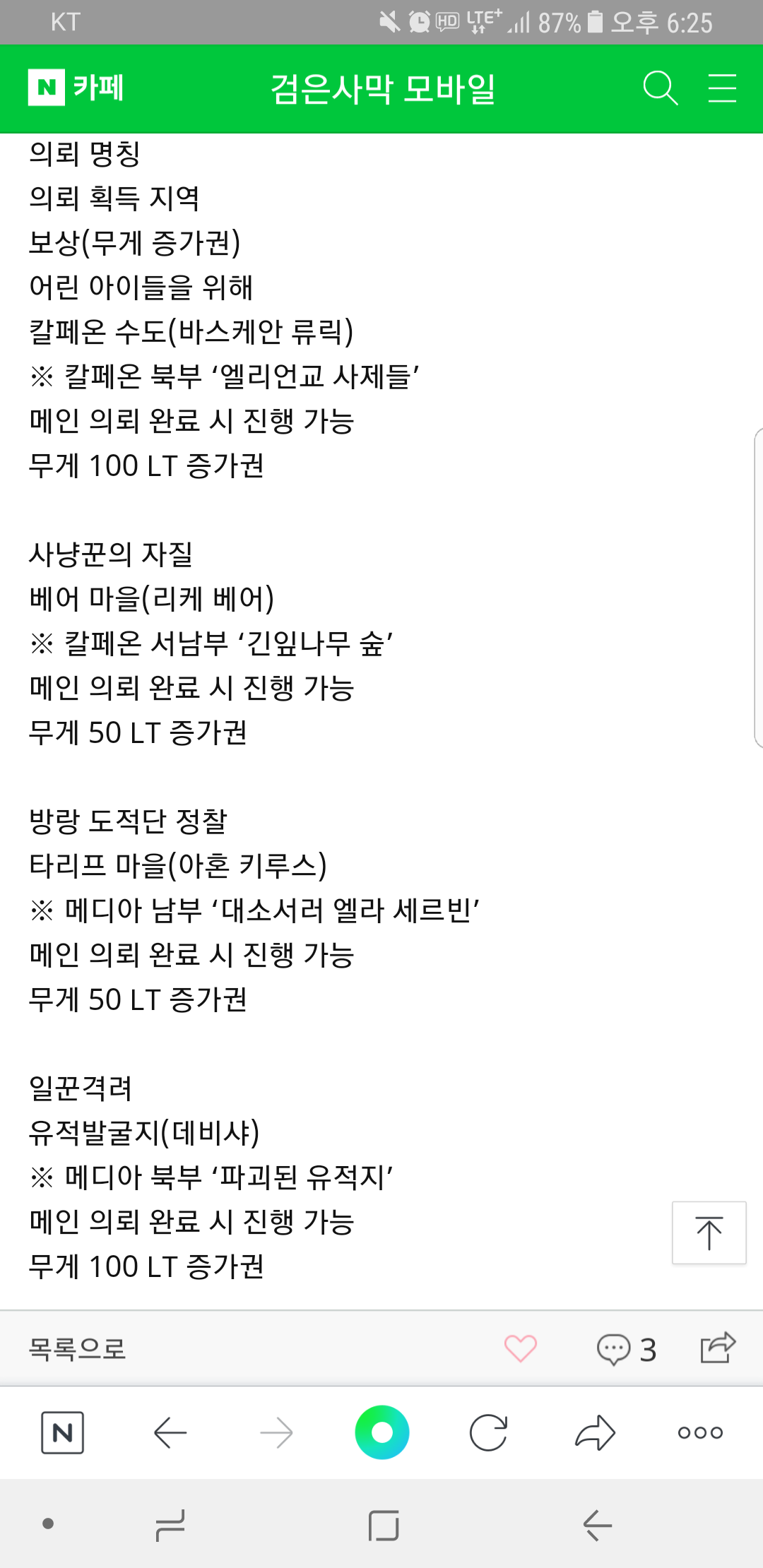Viewport: 763px width, 1568px height.
Task: Open the hamburger menu in the header
Action: point(722,88)
